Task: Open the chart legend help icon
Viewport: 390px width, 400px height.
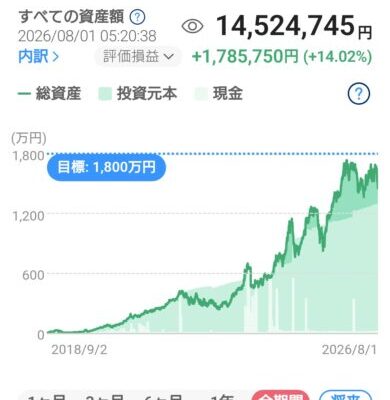Action: click(x=358, y=94)
